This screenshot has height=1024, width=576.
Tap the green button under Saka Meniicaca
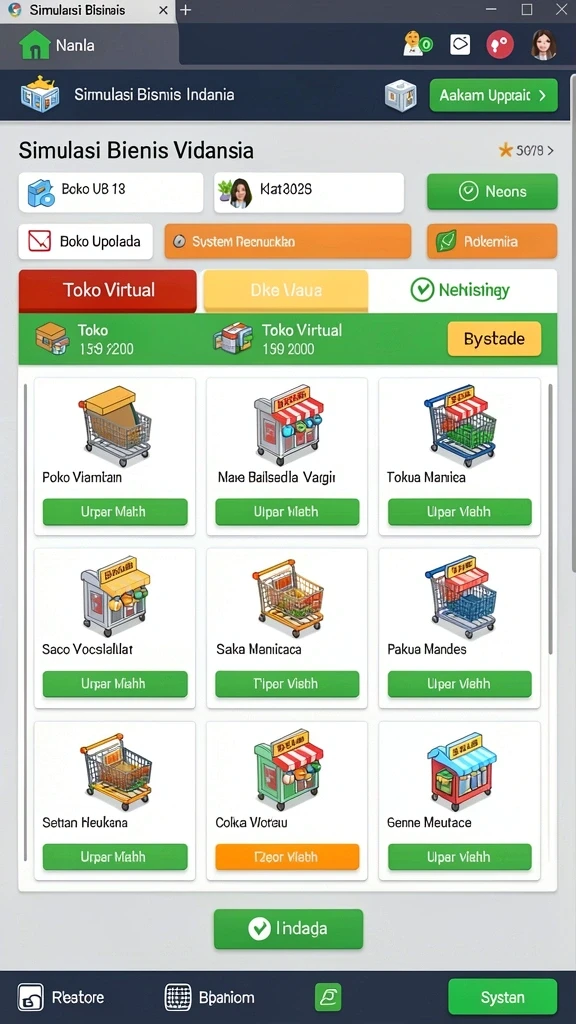287,684
